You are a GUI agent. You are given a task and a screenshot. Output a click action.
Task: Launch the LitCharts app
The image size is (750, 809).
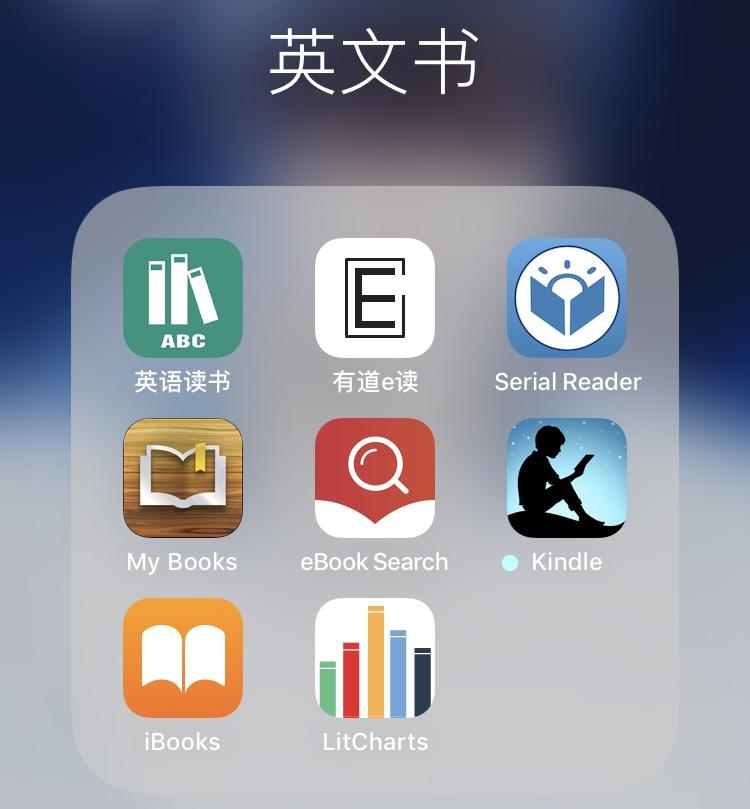pyautogui.click(x=375, y=658)
